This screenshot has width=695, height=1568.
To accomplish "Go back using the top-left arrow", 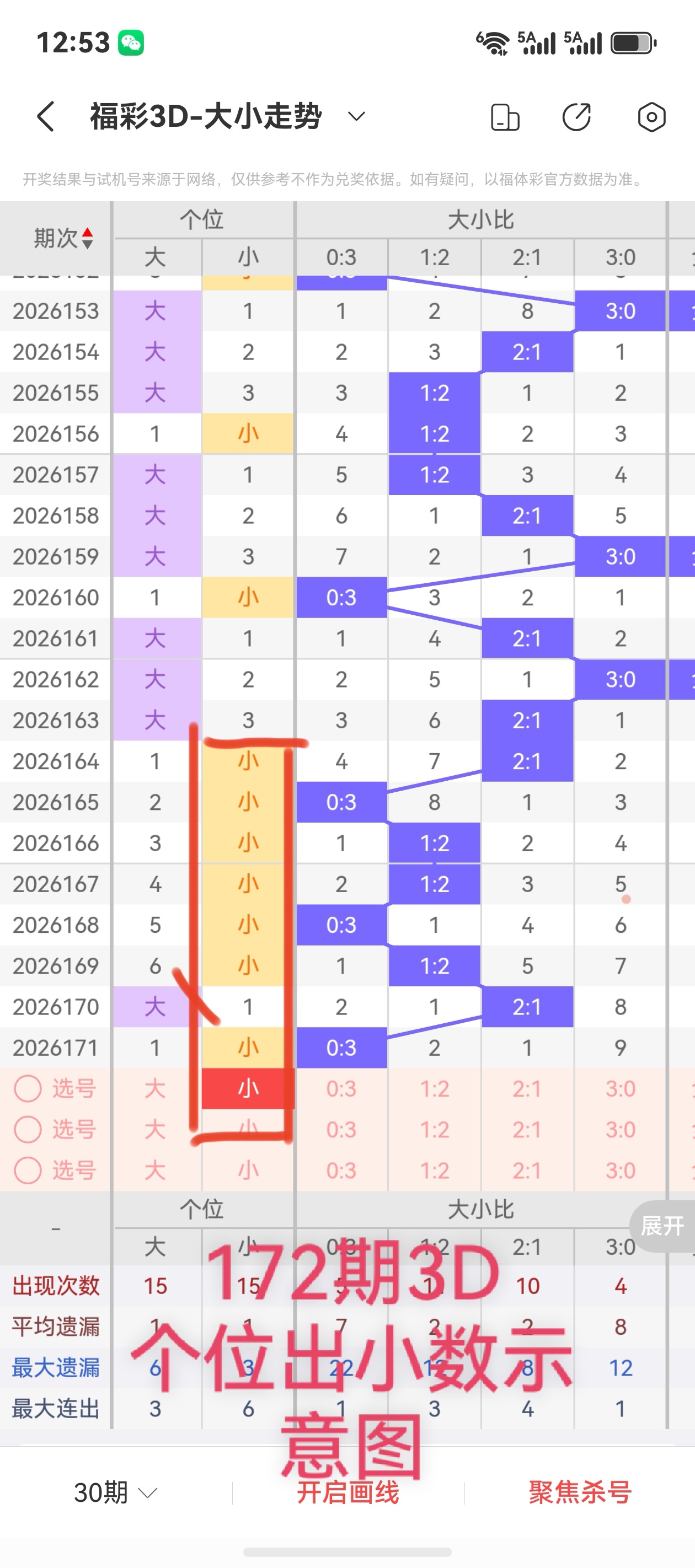I will [46, 116].
